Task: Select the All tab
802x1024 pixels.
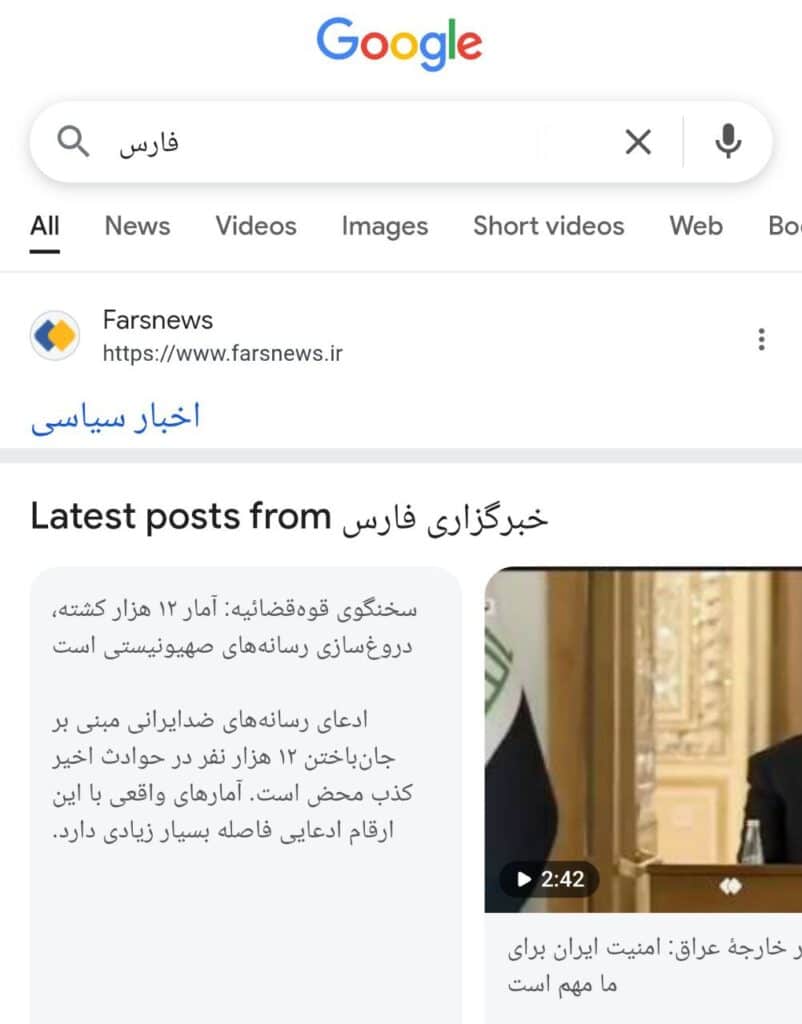Action: [44, 226]
